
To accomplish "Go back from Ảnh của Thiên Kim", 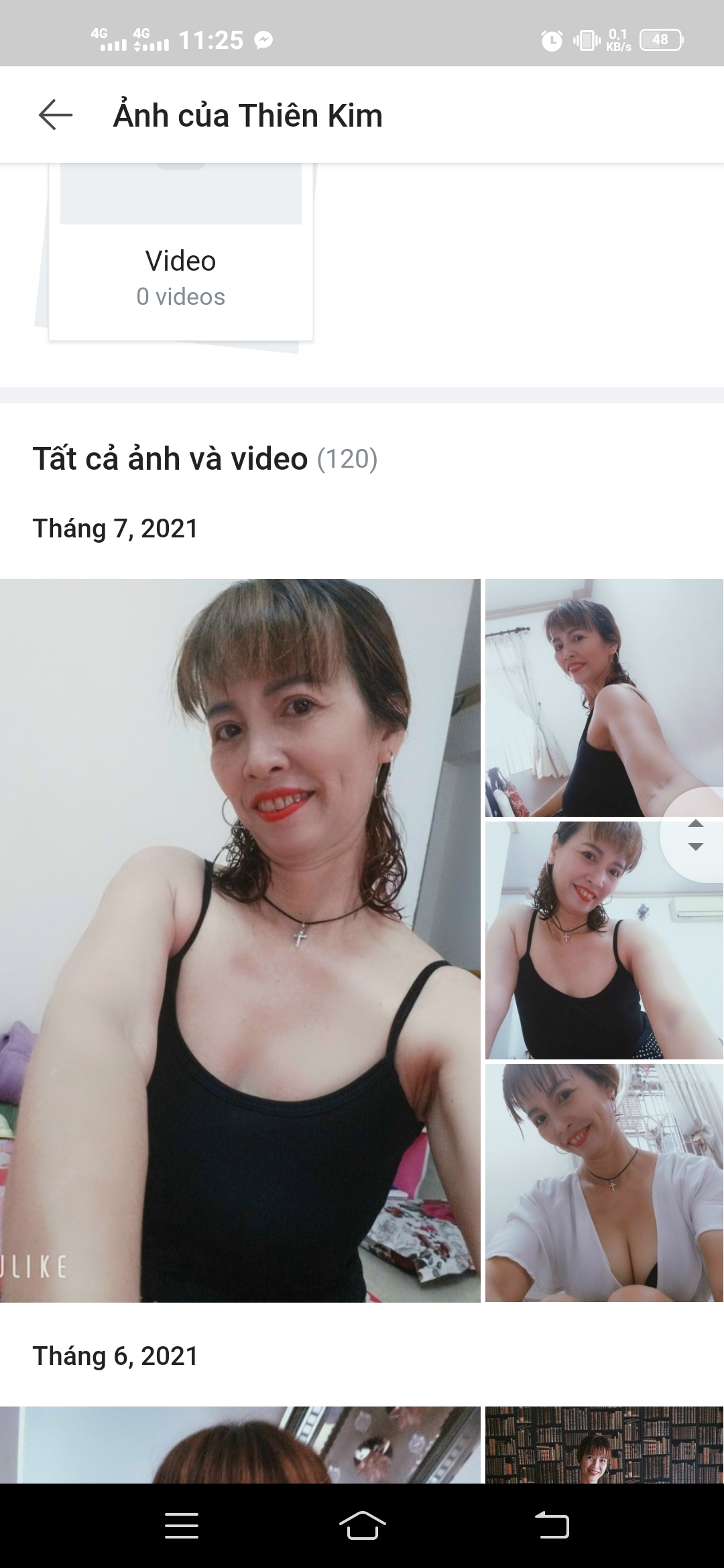I will point(55,115).
